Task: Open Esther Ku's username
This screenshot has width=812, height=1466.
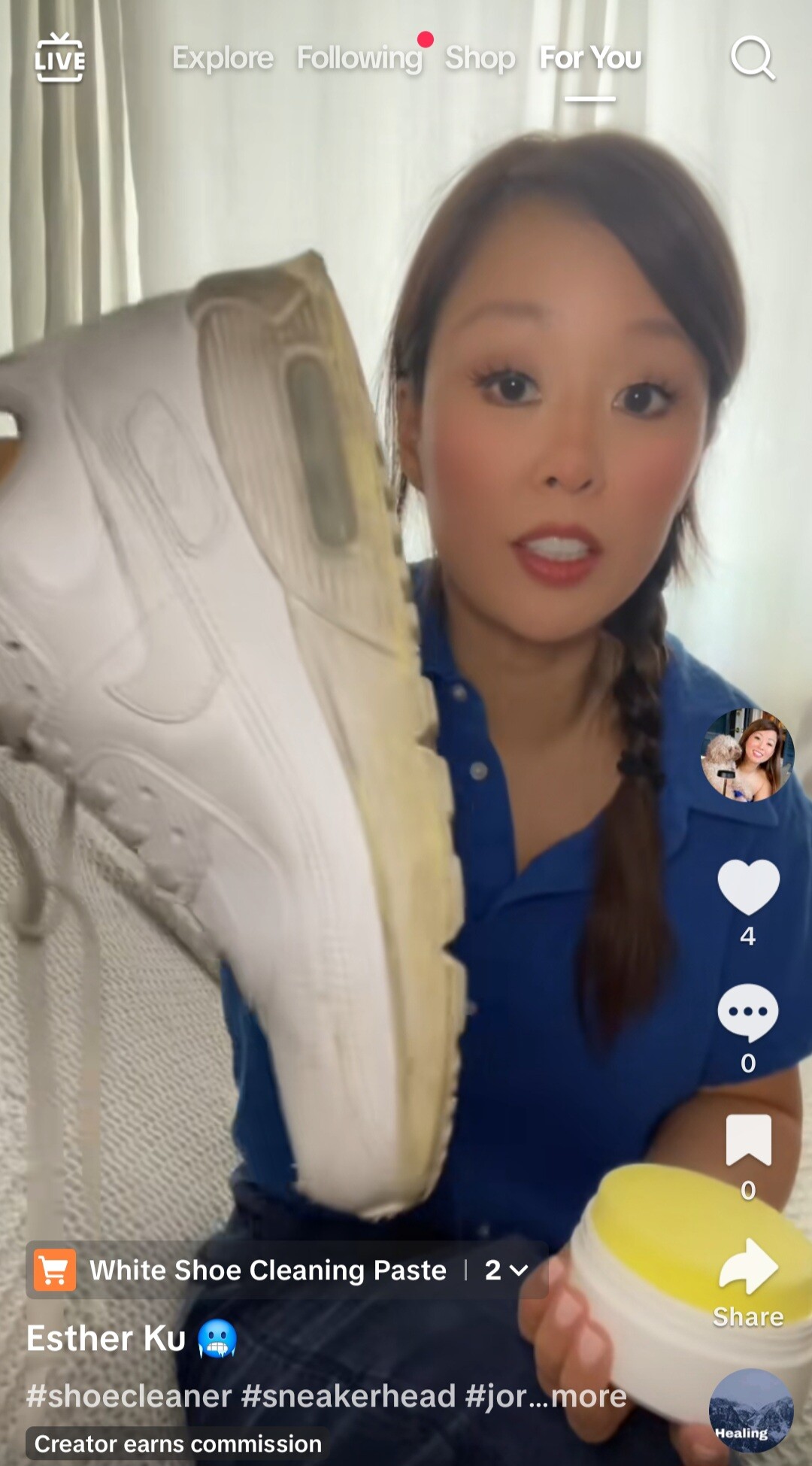Action: pos(106,1339)
